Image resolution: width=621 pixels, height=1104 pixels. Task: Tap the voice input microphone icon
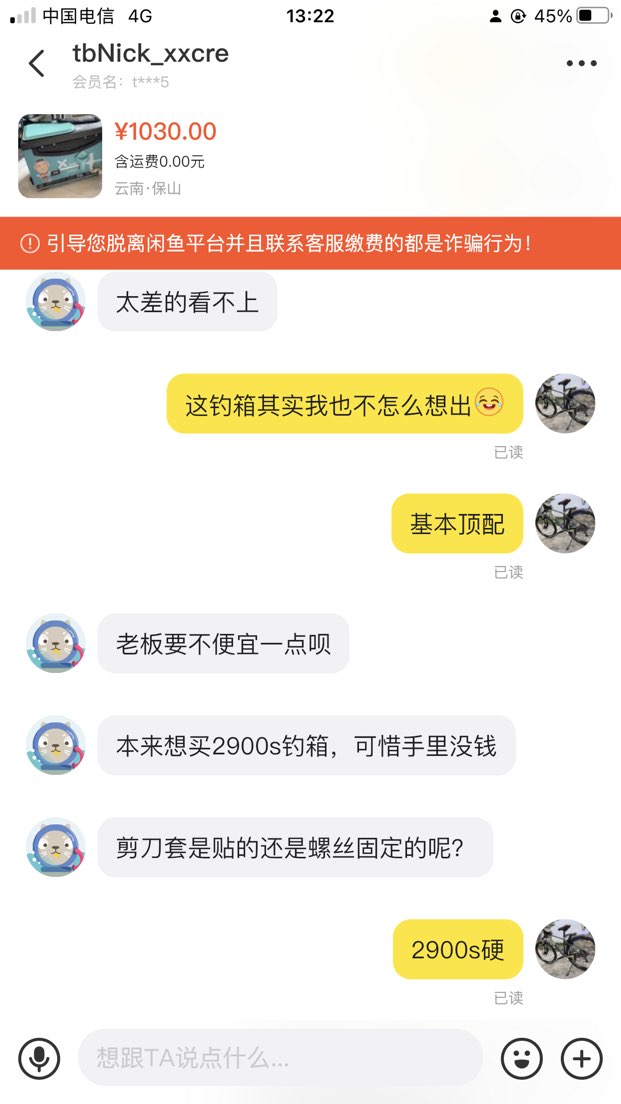click(39, 1057)
